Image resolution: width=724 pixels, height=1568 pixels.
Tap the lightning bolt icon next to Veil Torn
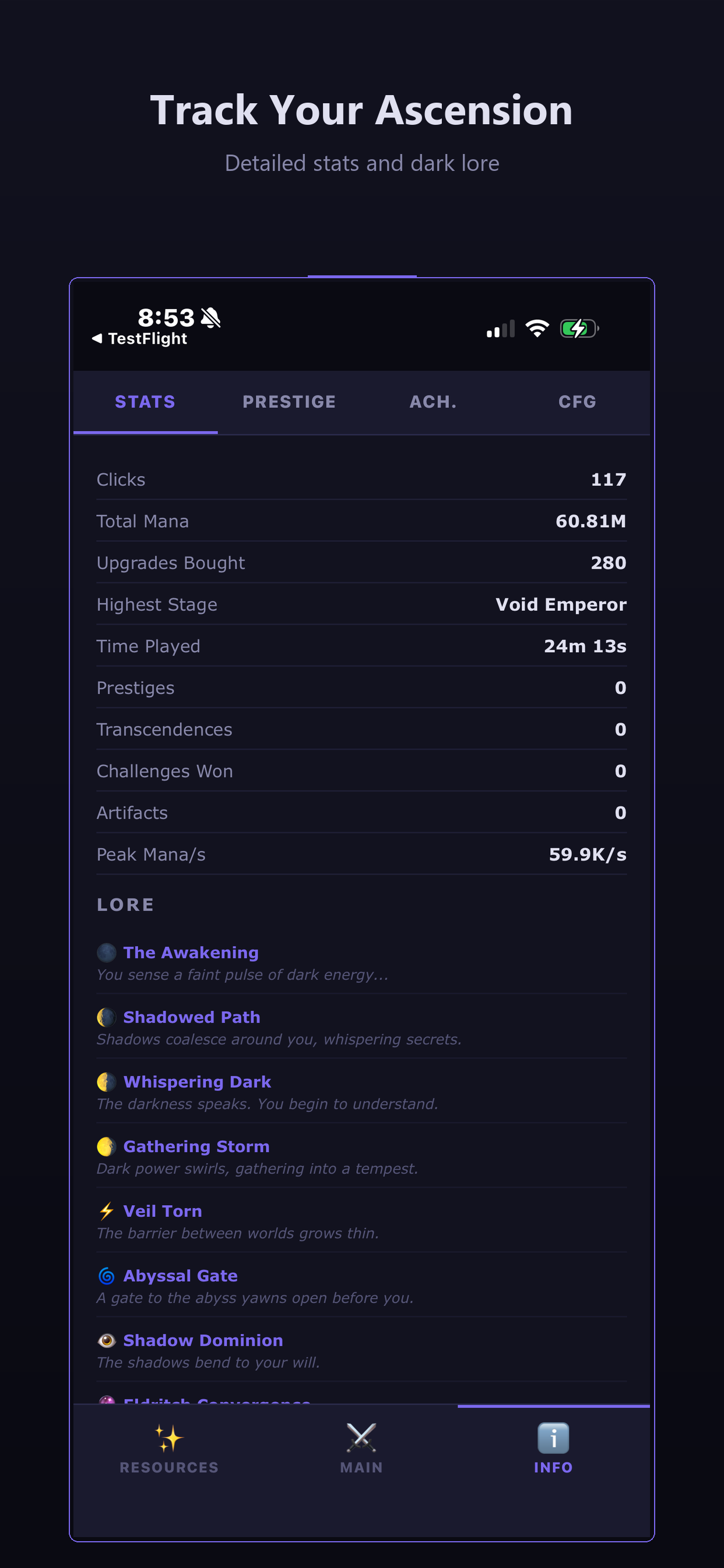[x=107, y=1212]
